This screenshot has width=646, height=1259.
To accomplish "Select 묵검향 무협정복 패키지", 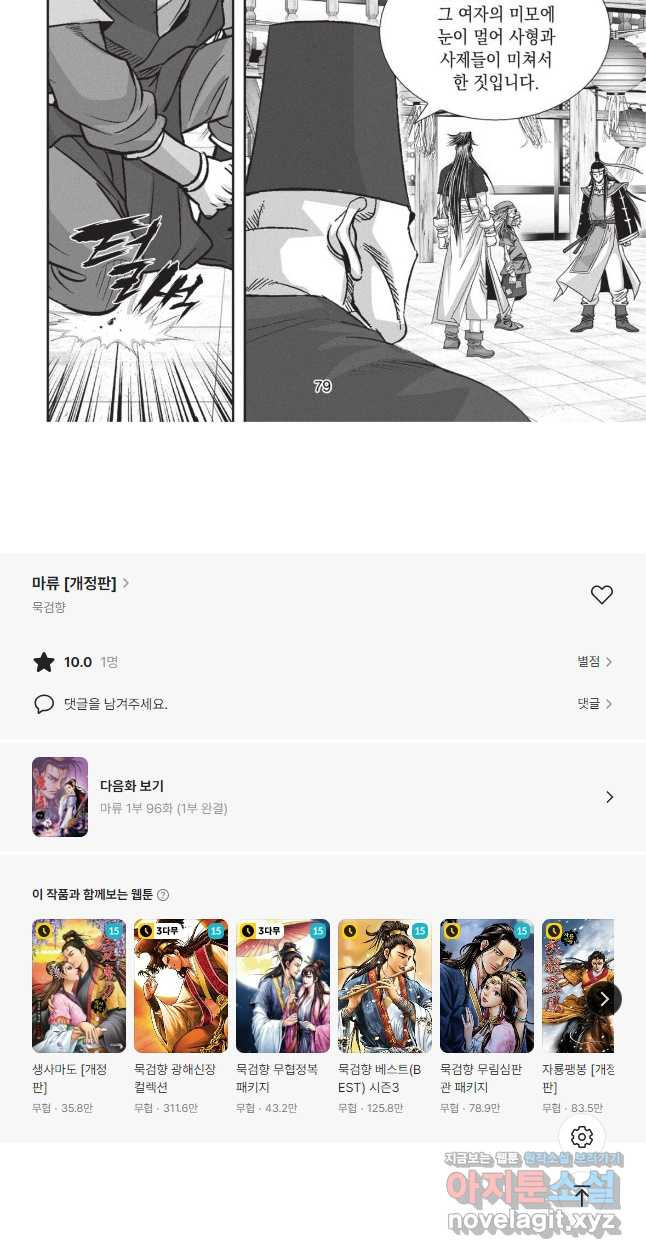I will (283, 986).
